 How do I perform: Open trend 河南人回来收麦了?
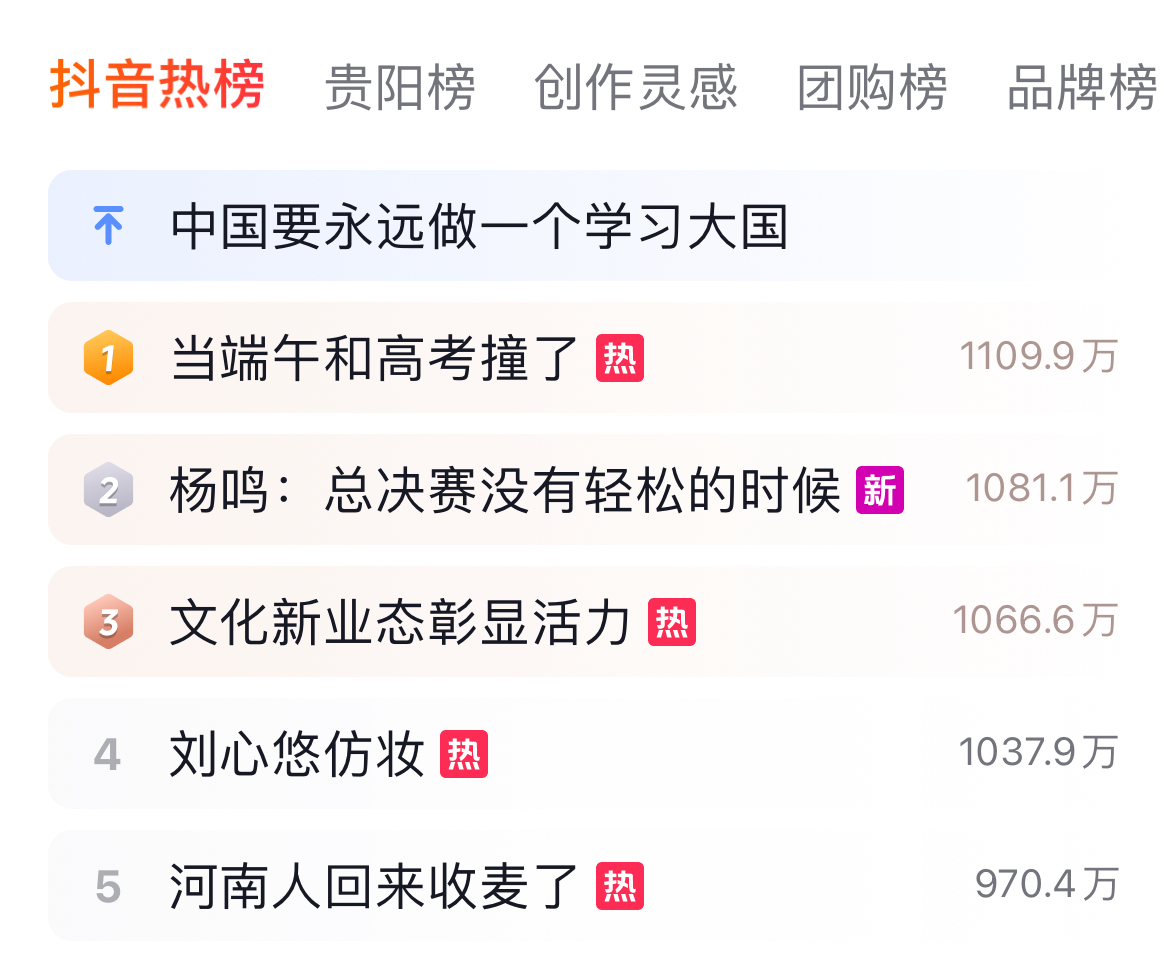point(376,886)
